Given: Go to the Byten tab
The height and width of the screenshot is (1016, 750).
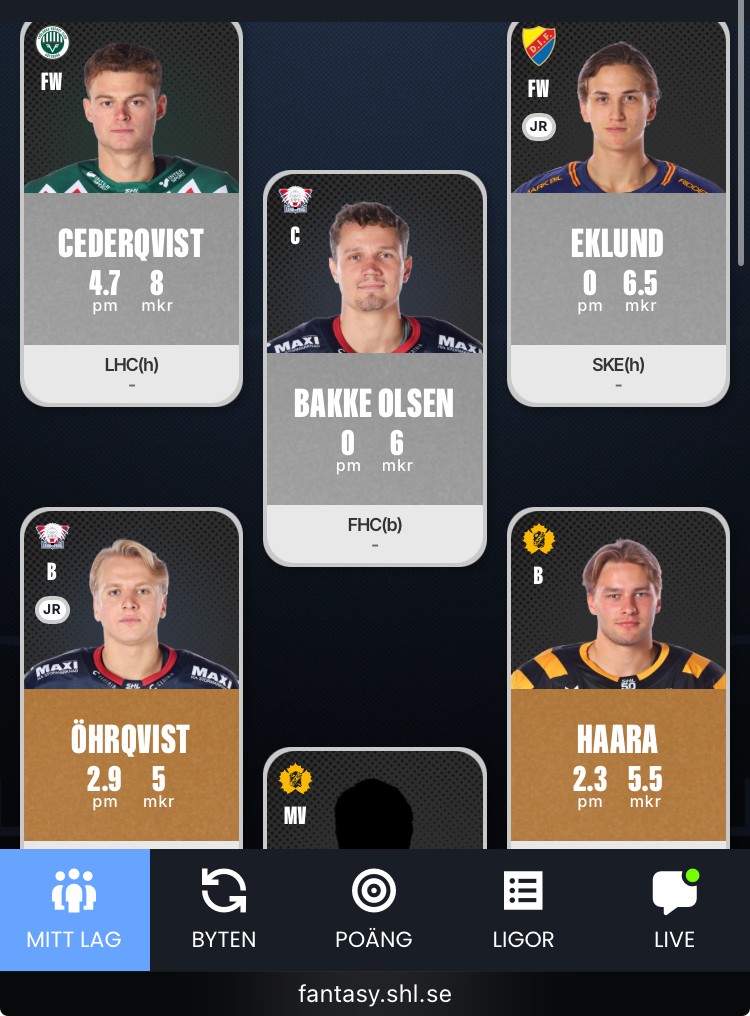Looking at the screenshot, I should click(x=224, y=910).
